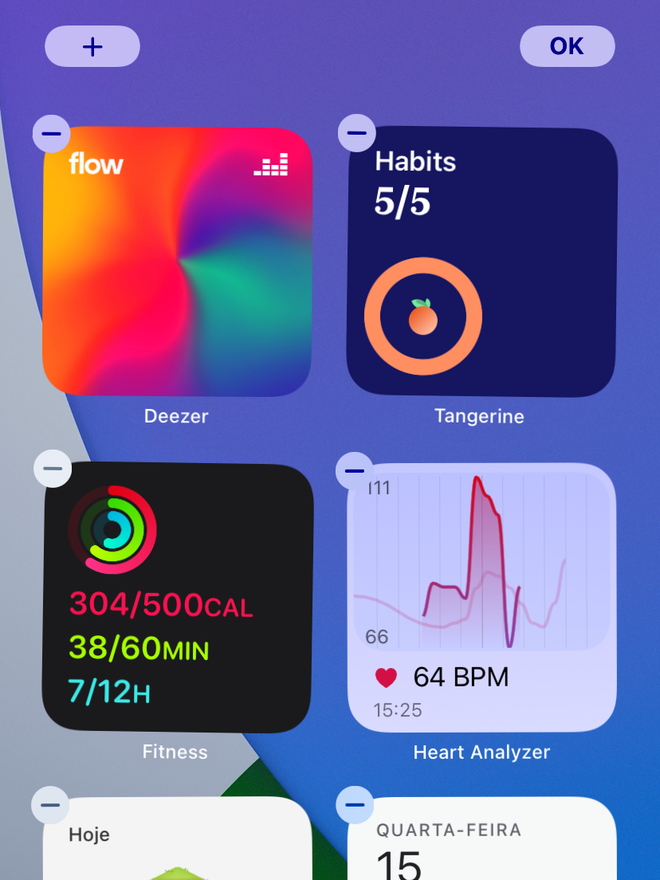The height and width of the screenshot is (880, 660).
Task: Remove the Tangerine Habits widget
Action: (357, 131)
